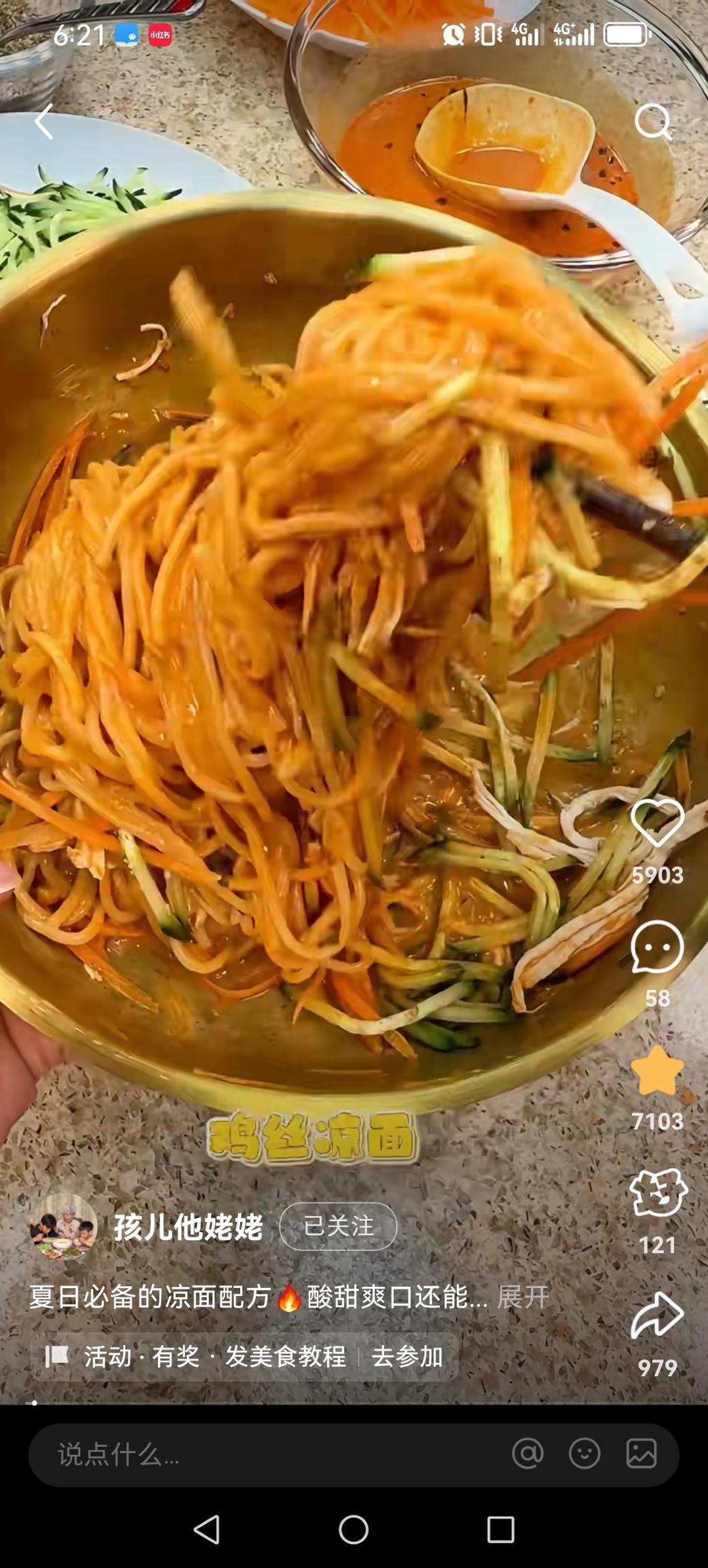The image size is (708, 1568).
Task: Open the emoji picker in the comment bar
Action: pos(584,1454)
